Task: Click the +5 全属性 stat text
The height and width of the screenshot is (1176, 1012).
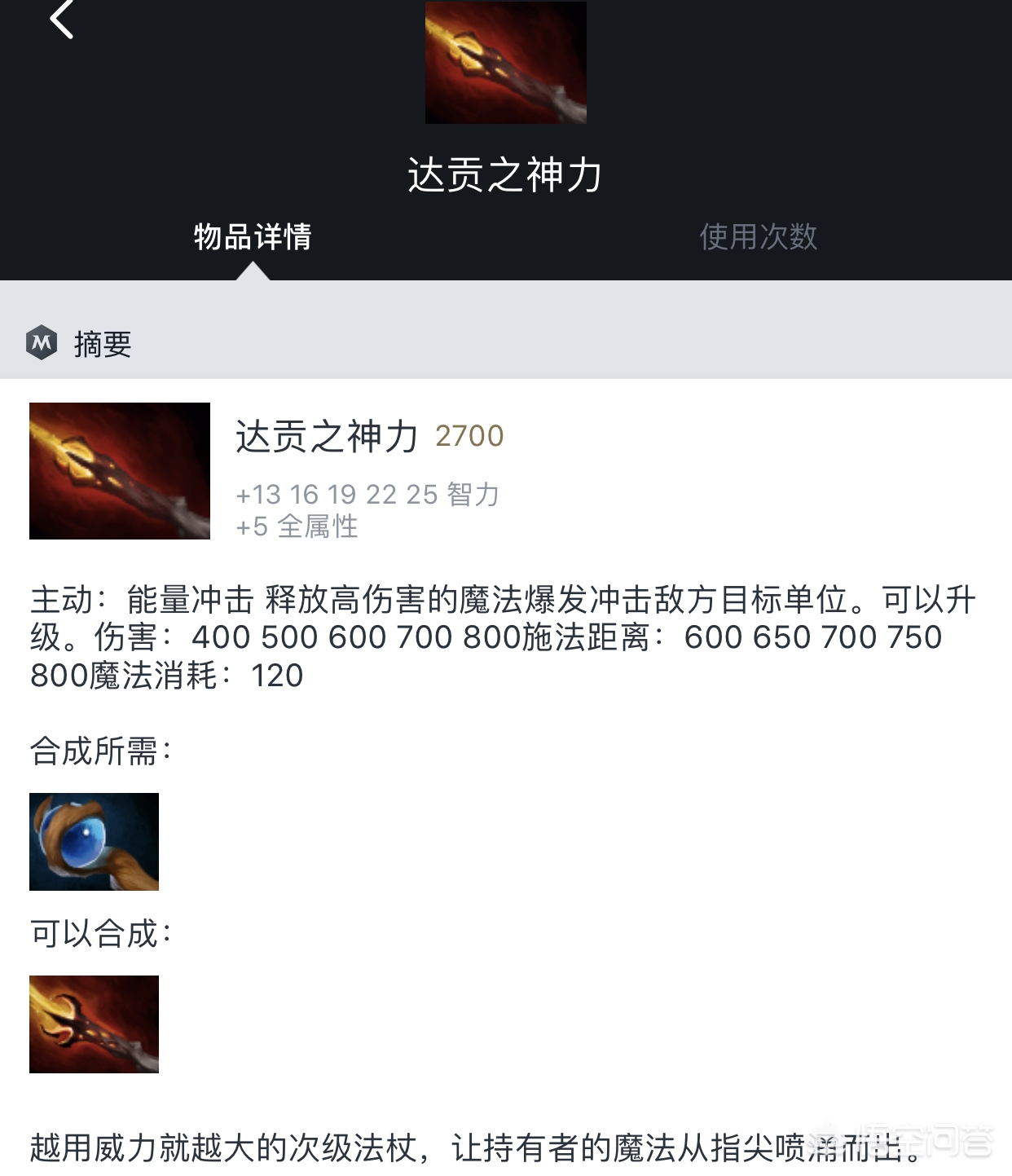Action: pos(298,528)
